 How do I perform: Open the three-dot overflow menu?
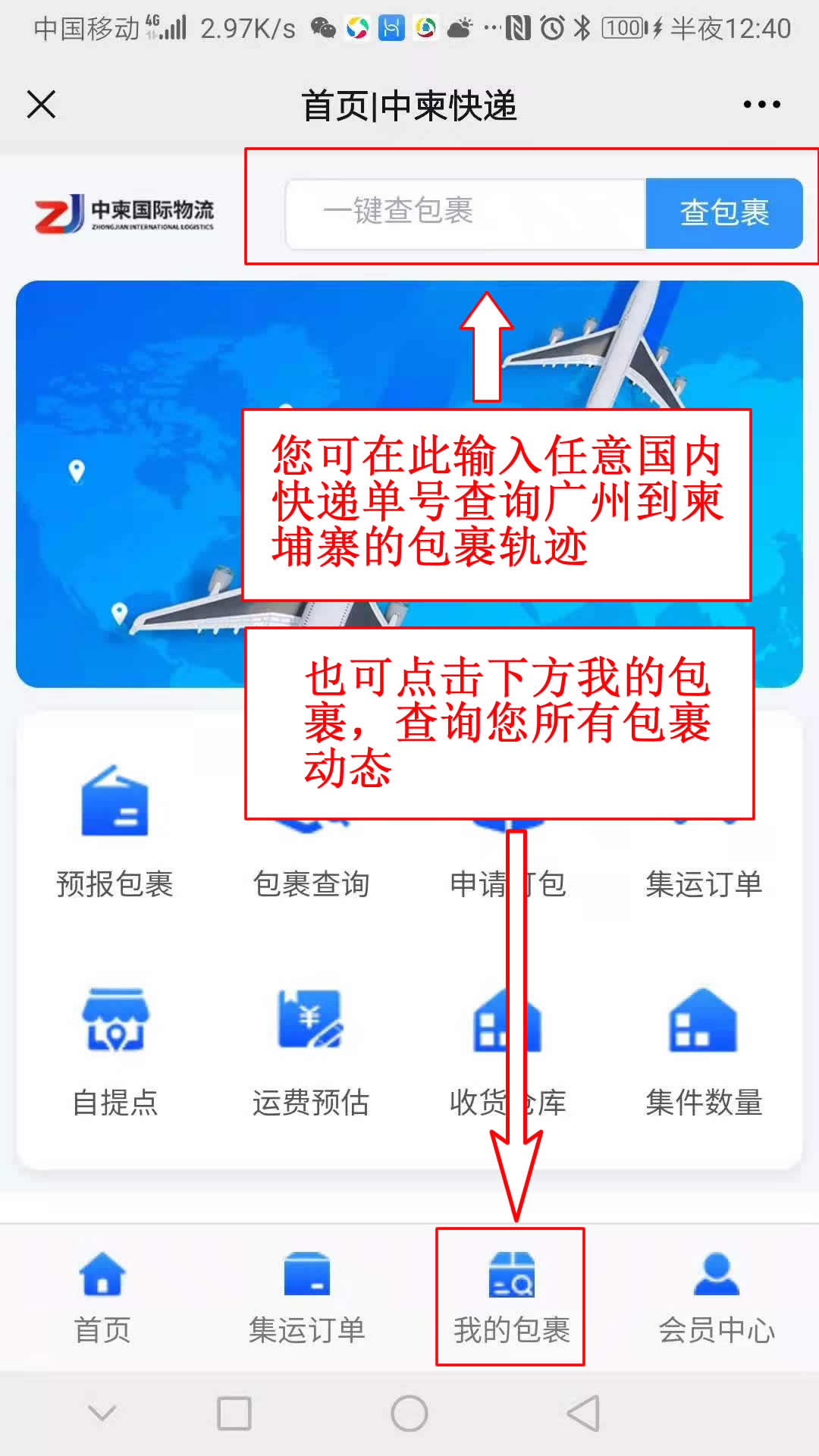click(x=761, y=105)
